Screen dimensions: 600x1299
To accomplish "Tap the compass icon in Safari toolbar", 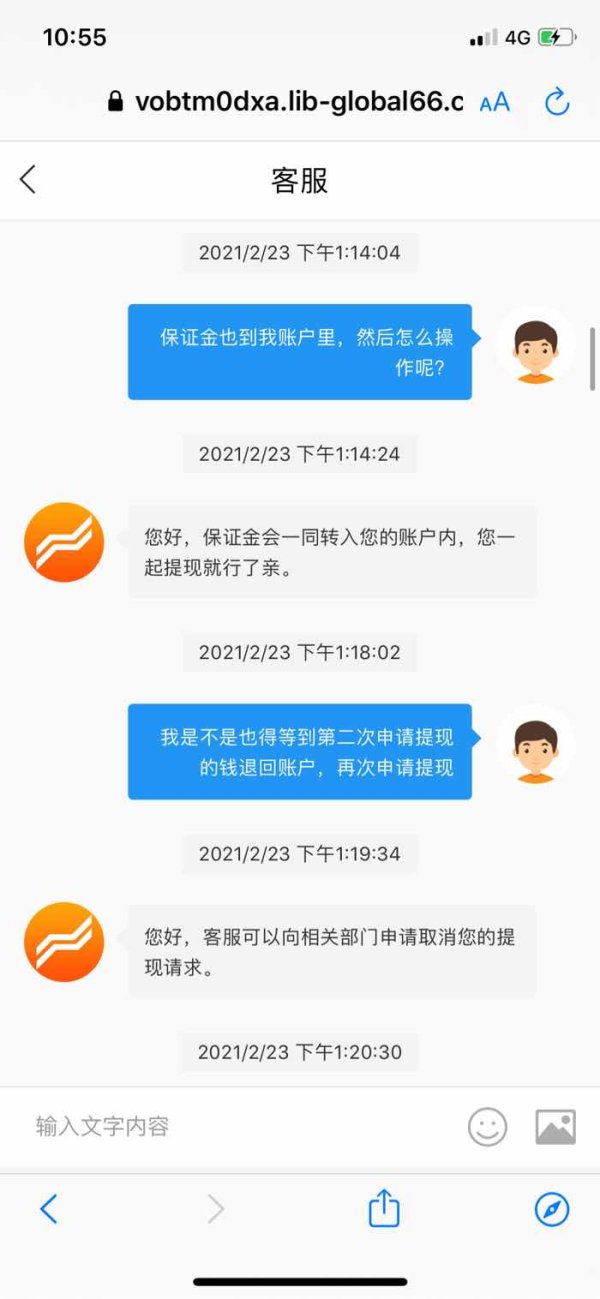I will (x=552, y=1210).
